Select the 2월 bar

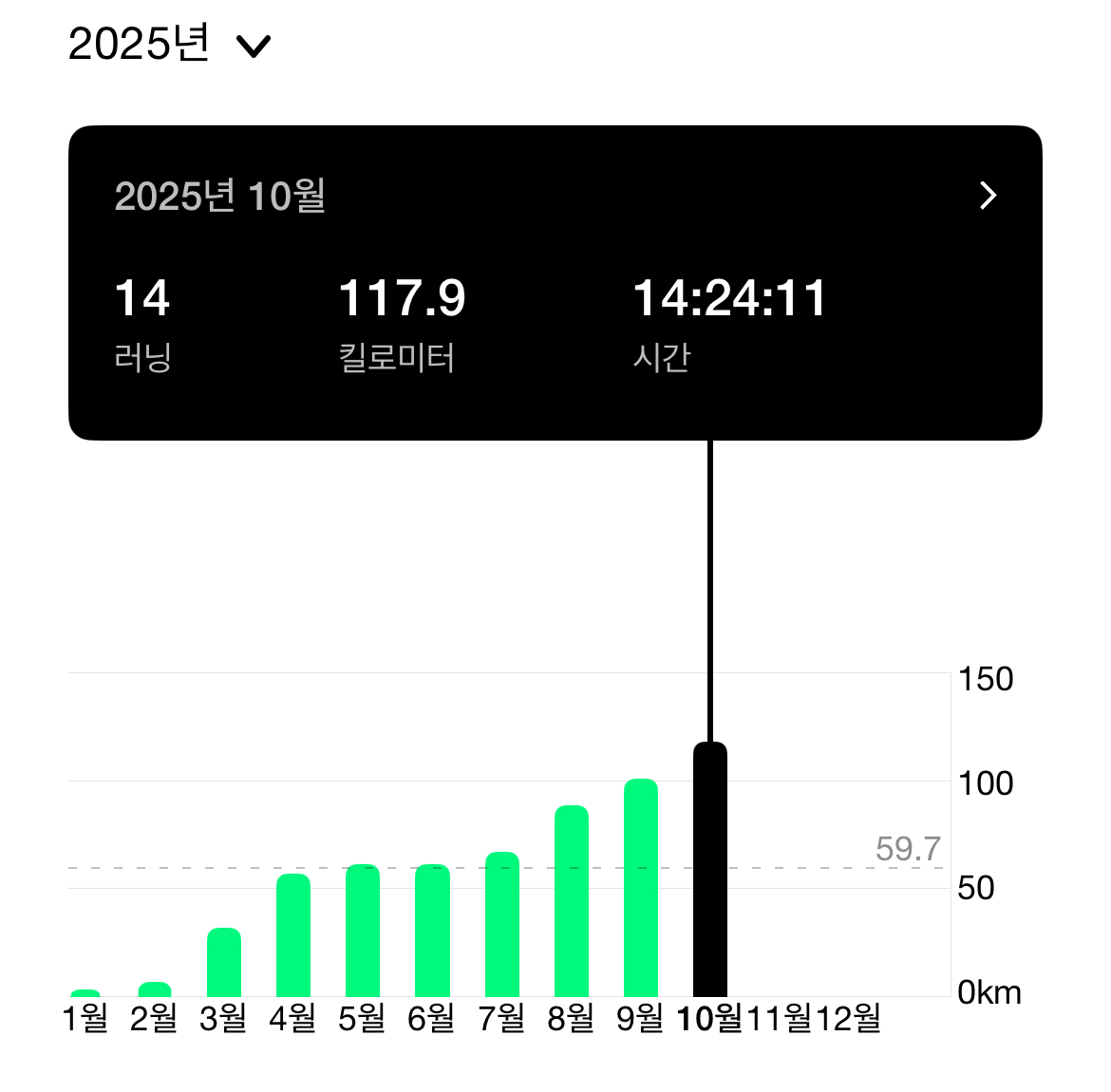(155, 989)
